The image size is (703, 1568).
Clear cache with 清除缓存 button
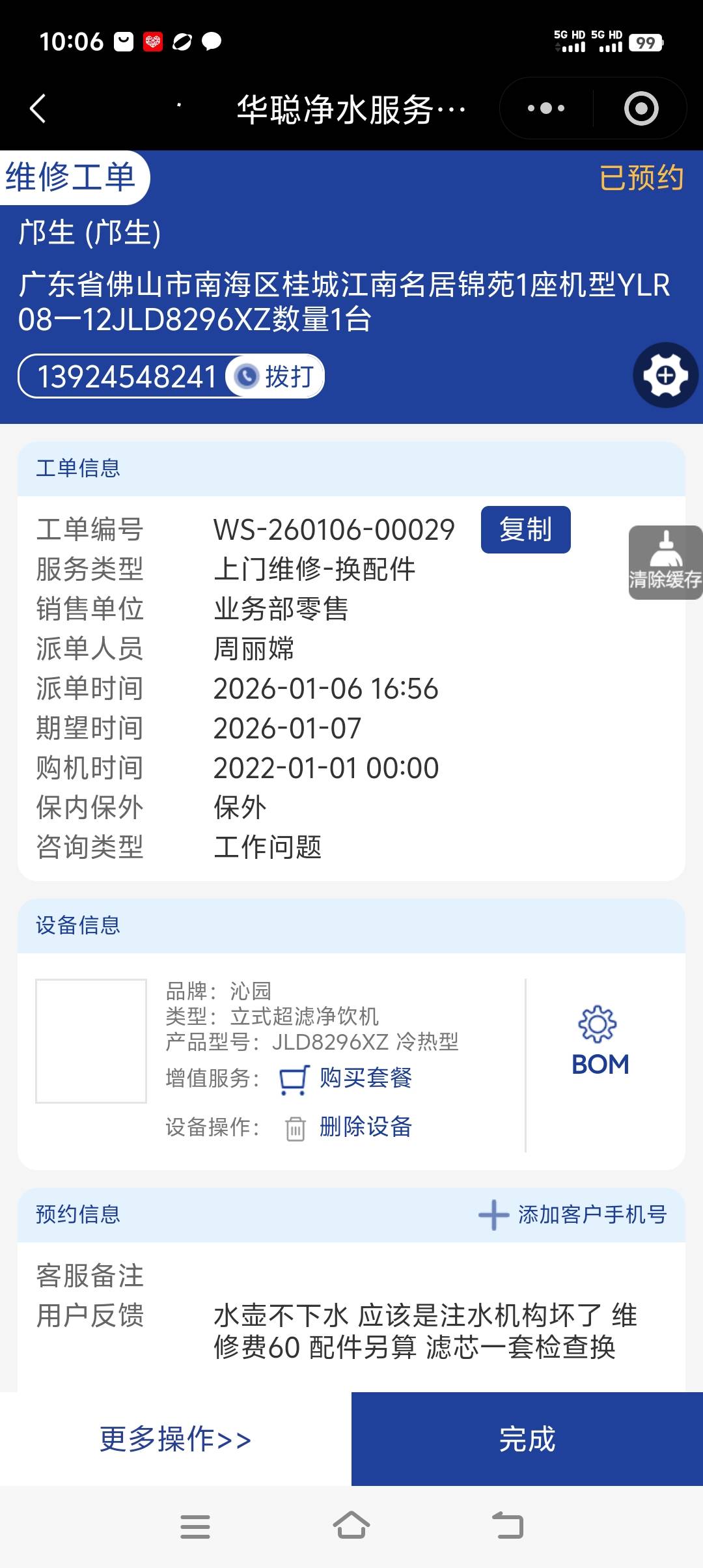coord(665,562)
